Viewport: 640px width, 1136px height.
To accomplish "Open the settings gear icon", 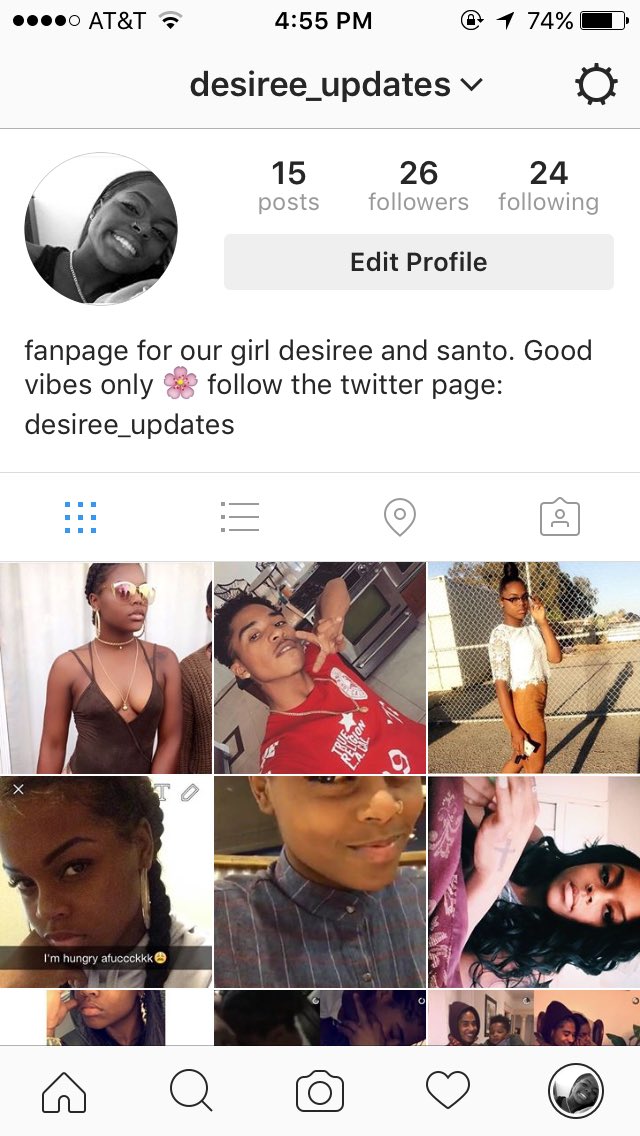I will [596, 86].
